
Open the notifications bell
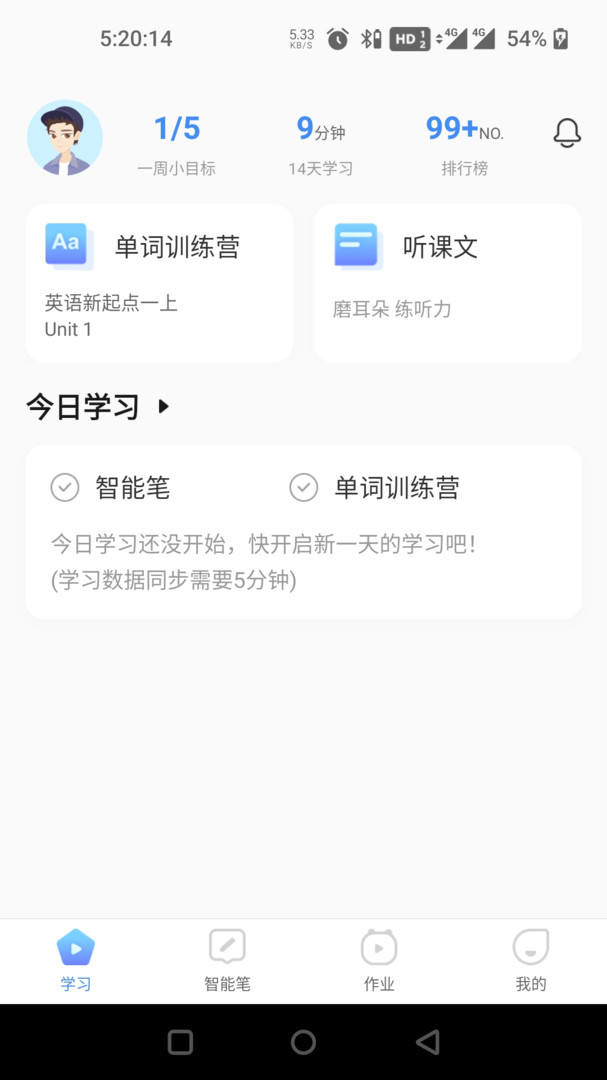567,133
